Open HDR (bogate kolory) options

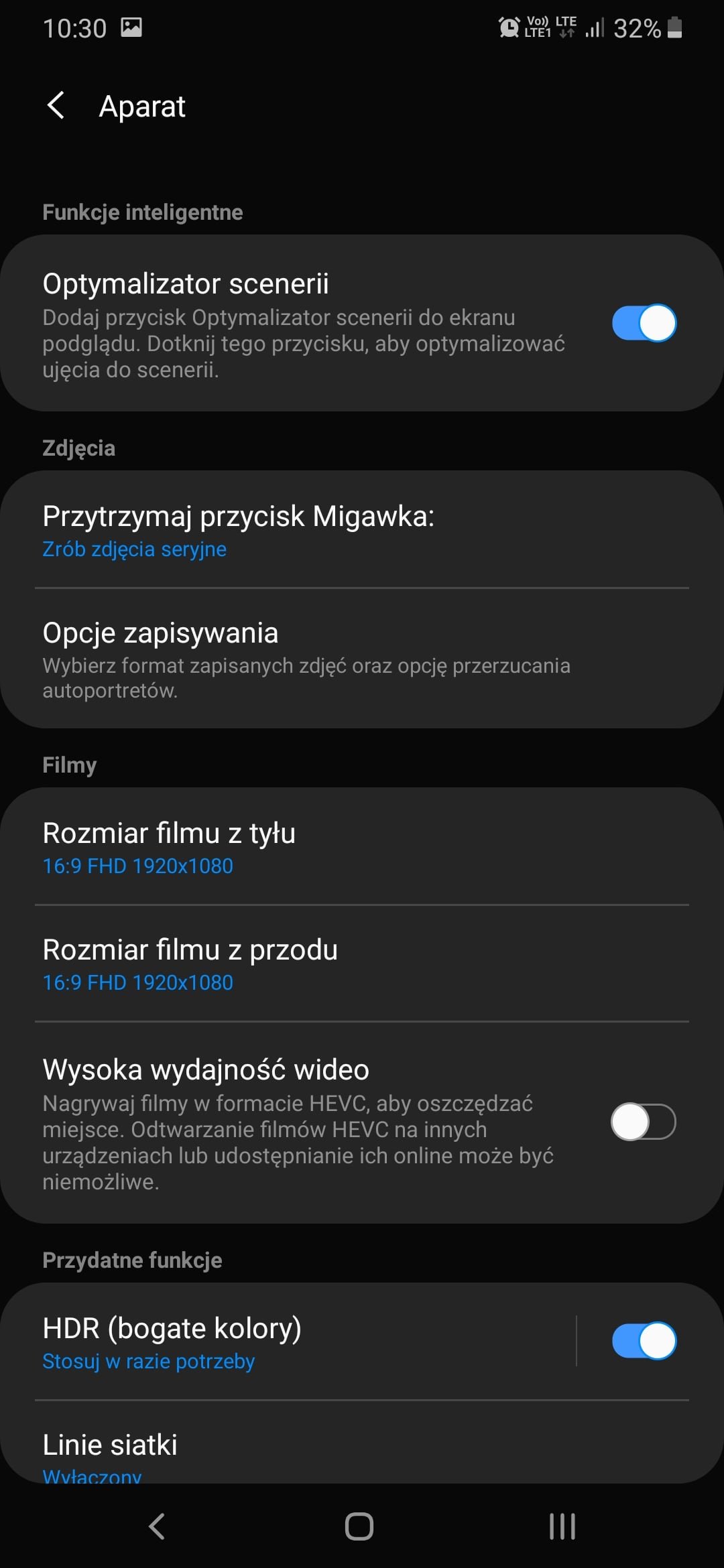[288, 1342]
